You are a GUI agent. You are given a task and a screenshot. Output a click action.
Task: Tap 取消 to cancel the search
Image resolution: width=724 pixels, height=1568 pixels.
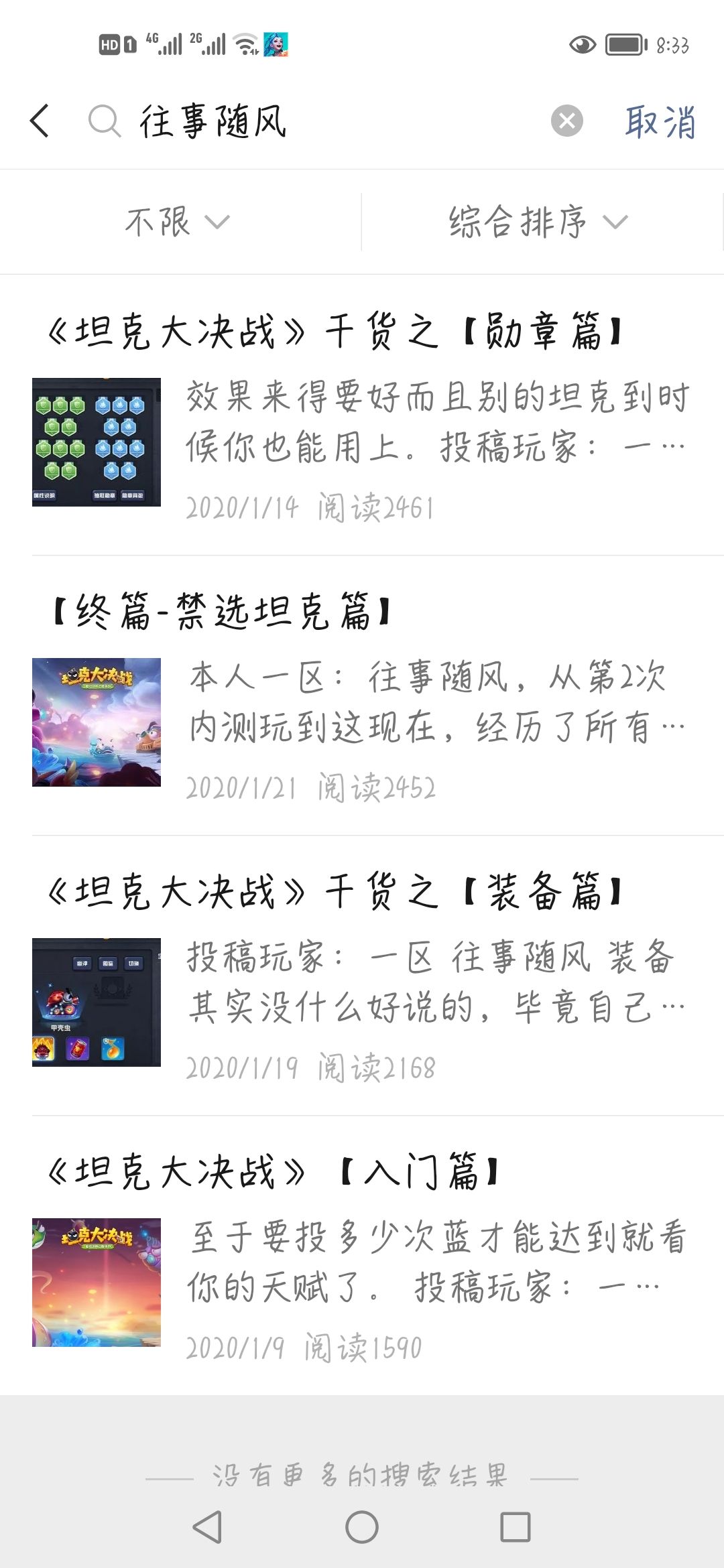tap(660, 121)
